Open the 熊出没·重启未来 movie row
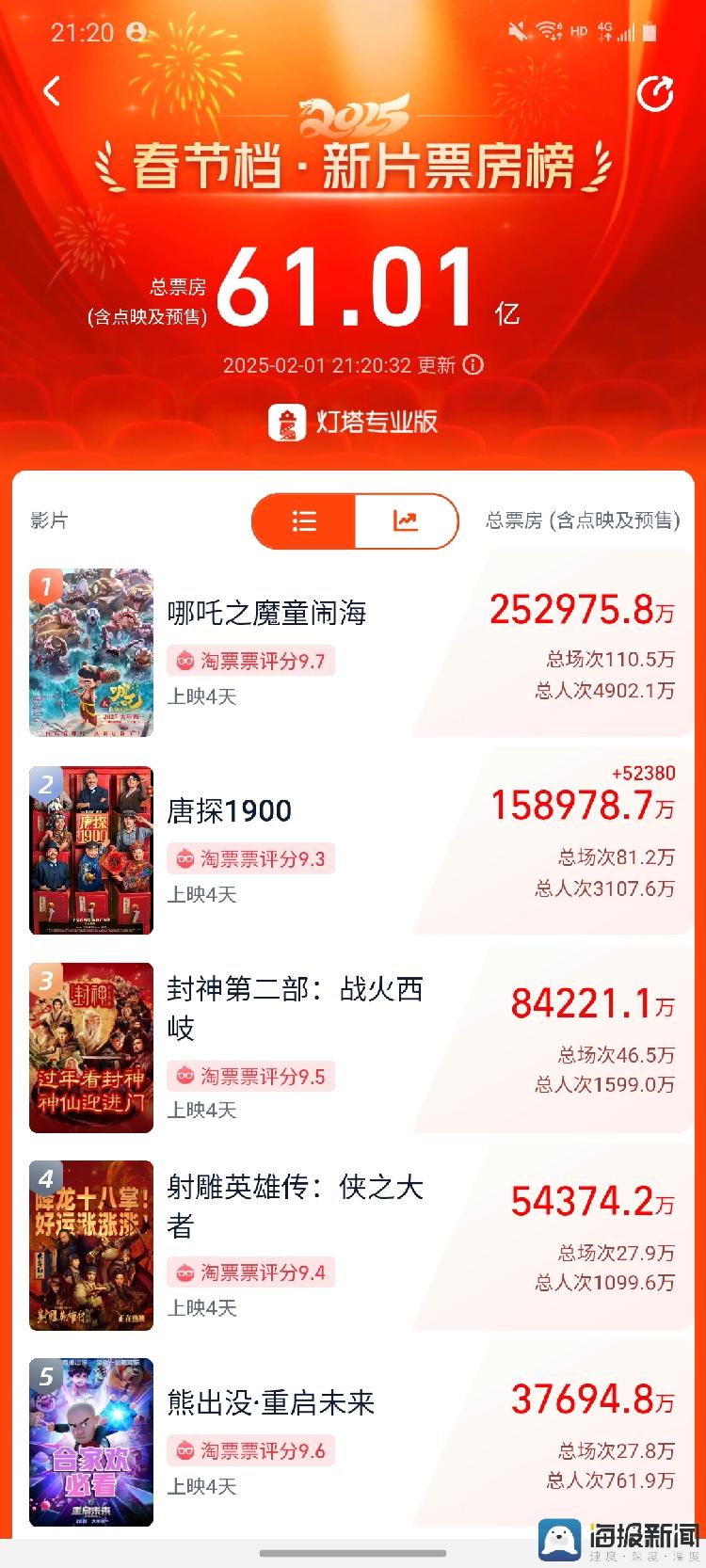 pyautogui.click(x=271, y=1402)
